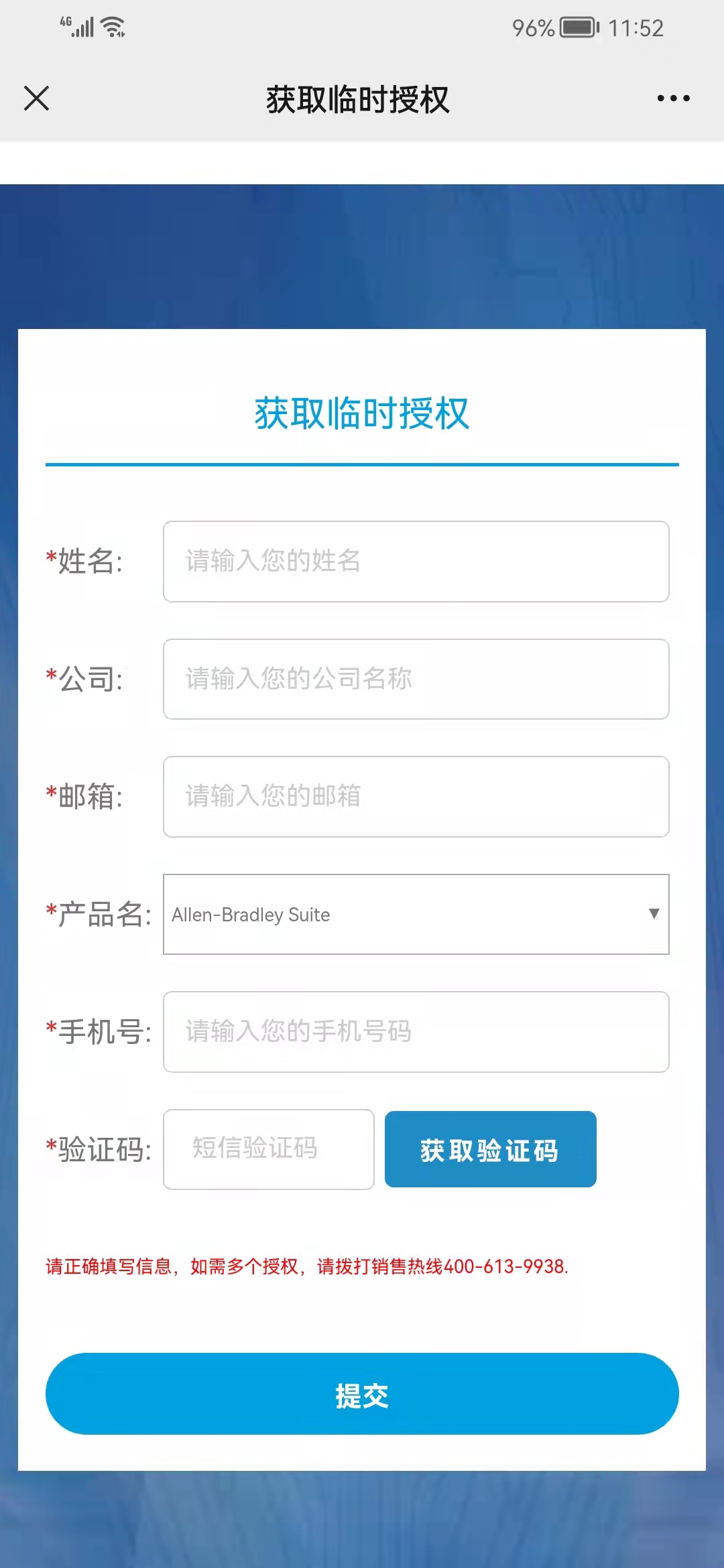The image size is (724, 1568).
Task: Close the 获取临时授权 page
Action: (x=37, y=99)
